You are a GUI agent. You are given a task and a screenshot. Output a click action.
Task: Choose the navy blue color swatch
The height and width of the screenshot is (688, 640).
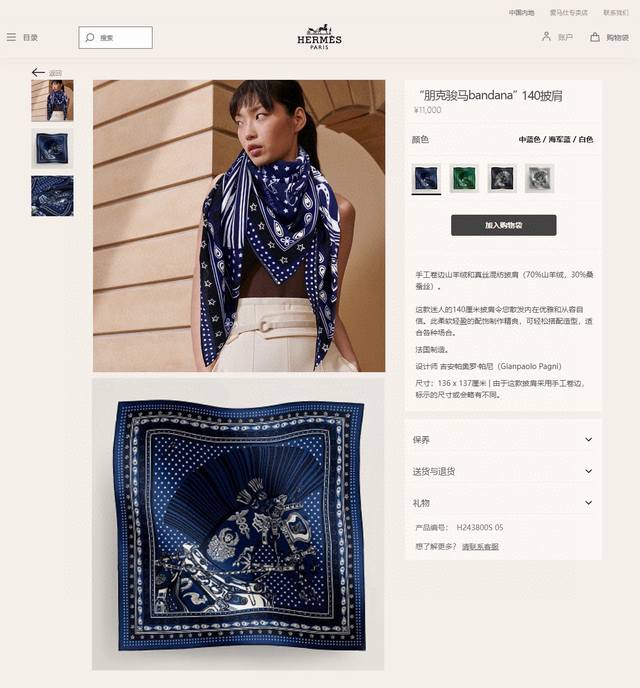426,178
